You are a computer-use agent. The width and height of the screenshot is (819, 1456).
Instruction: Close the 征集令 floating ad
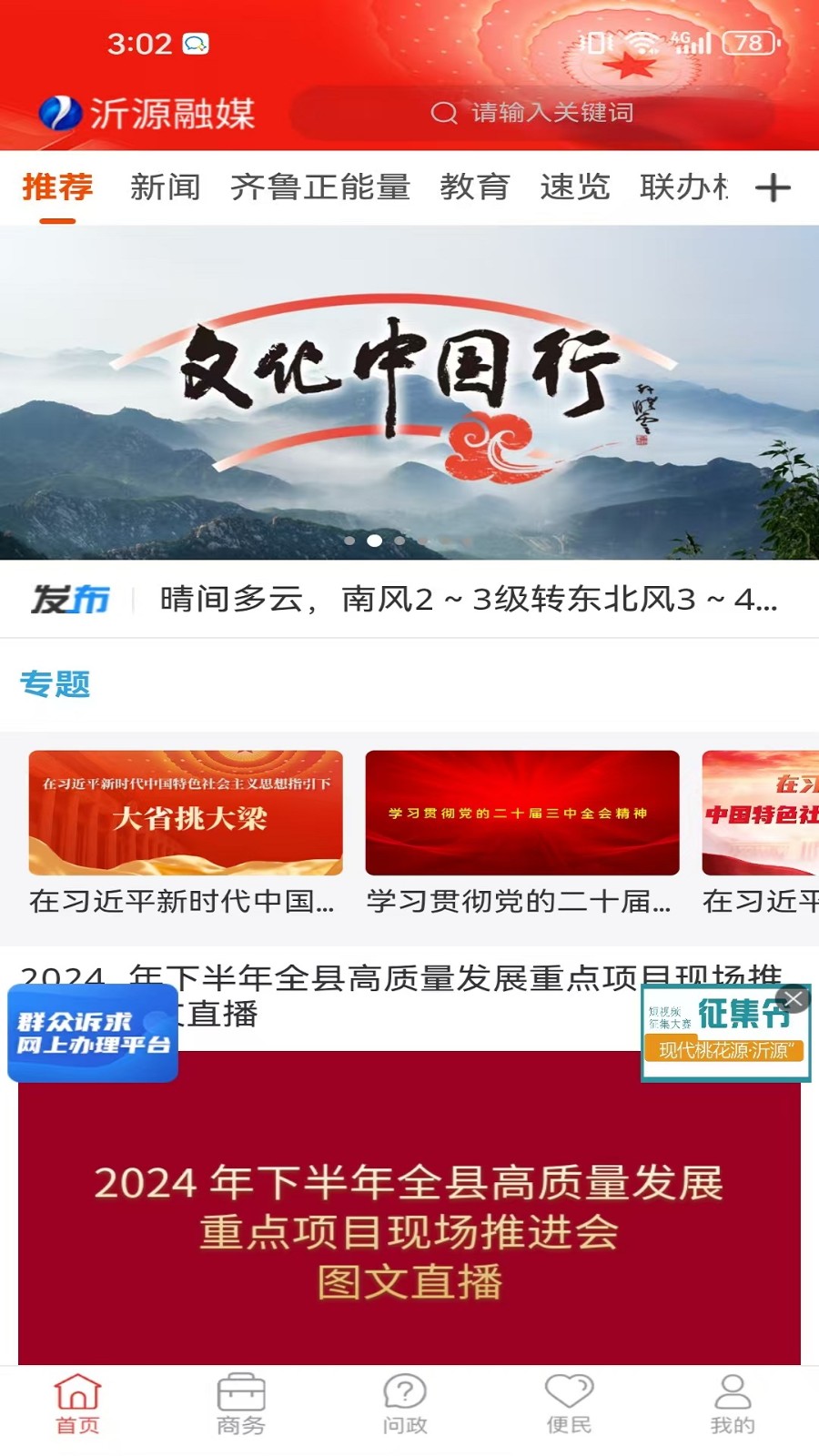[794, 999]
